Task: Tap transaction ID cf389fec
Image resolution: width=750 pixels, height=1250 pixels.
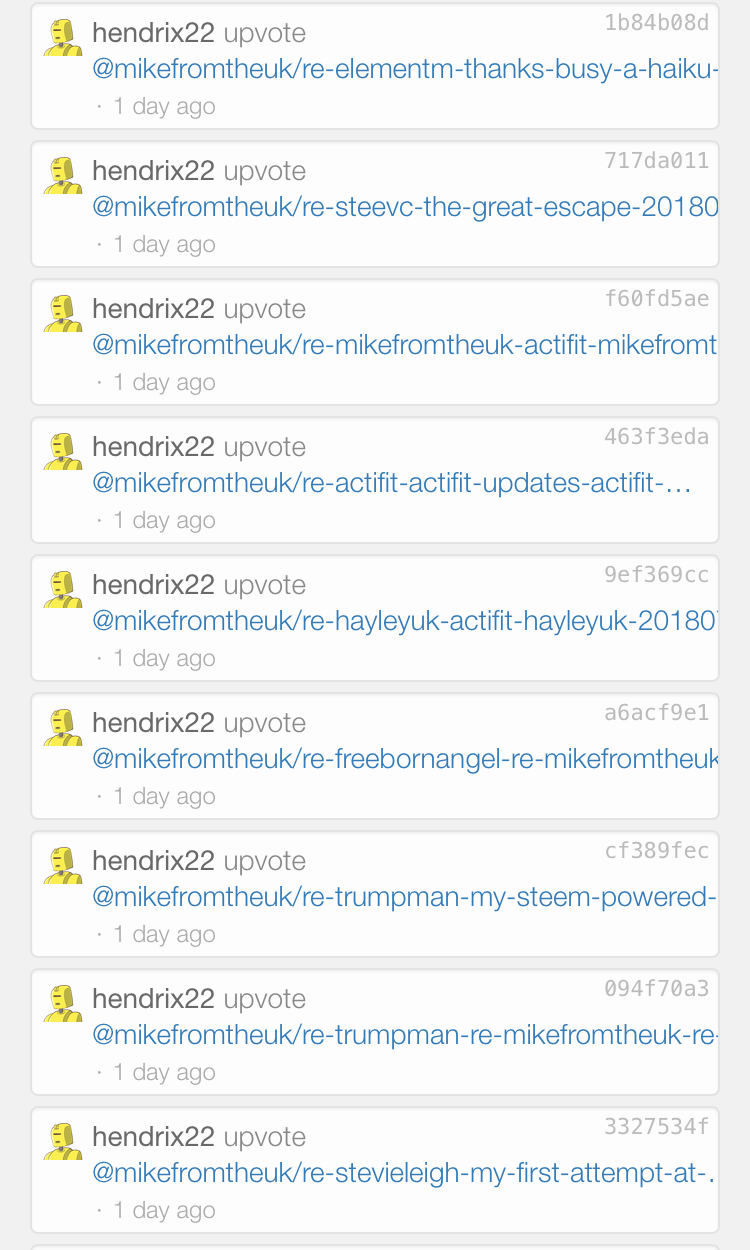Action: (656, 851)
